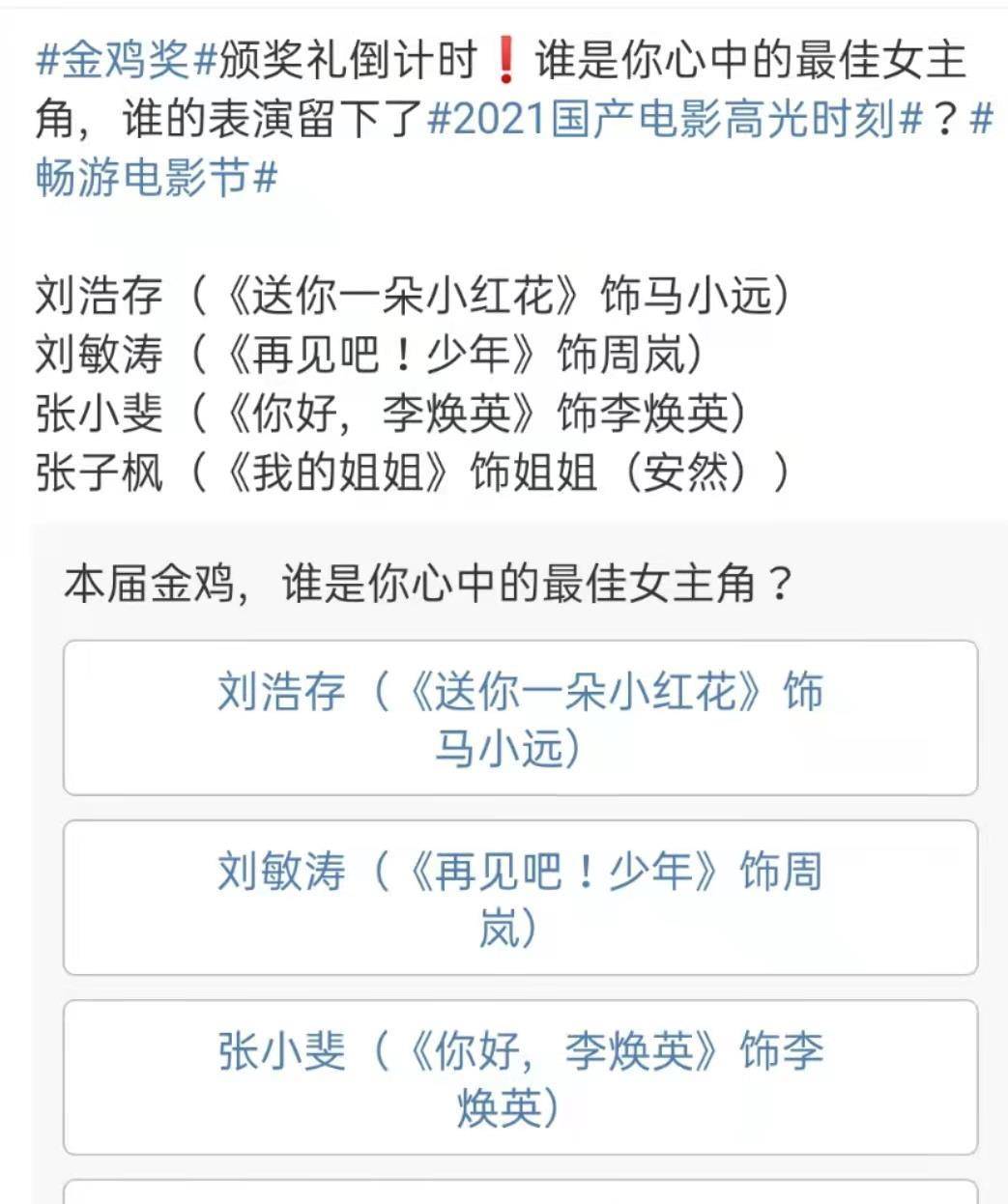
Task: Open the #2021国产电影高光时刻# hashtag
Action: point(674,120)
